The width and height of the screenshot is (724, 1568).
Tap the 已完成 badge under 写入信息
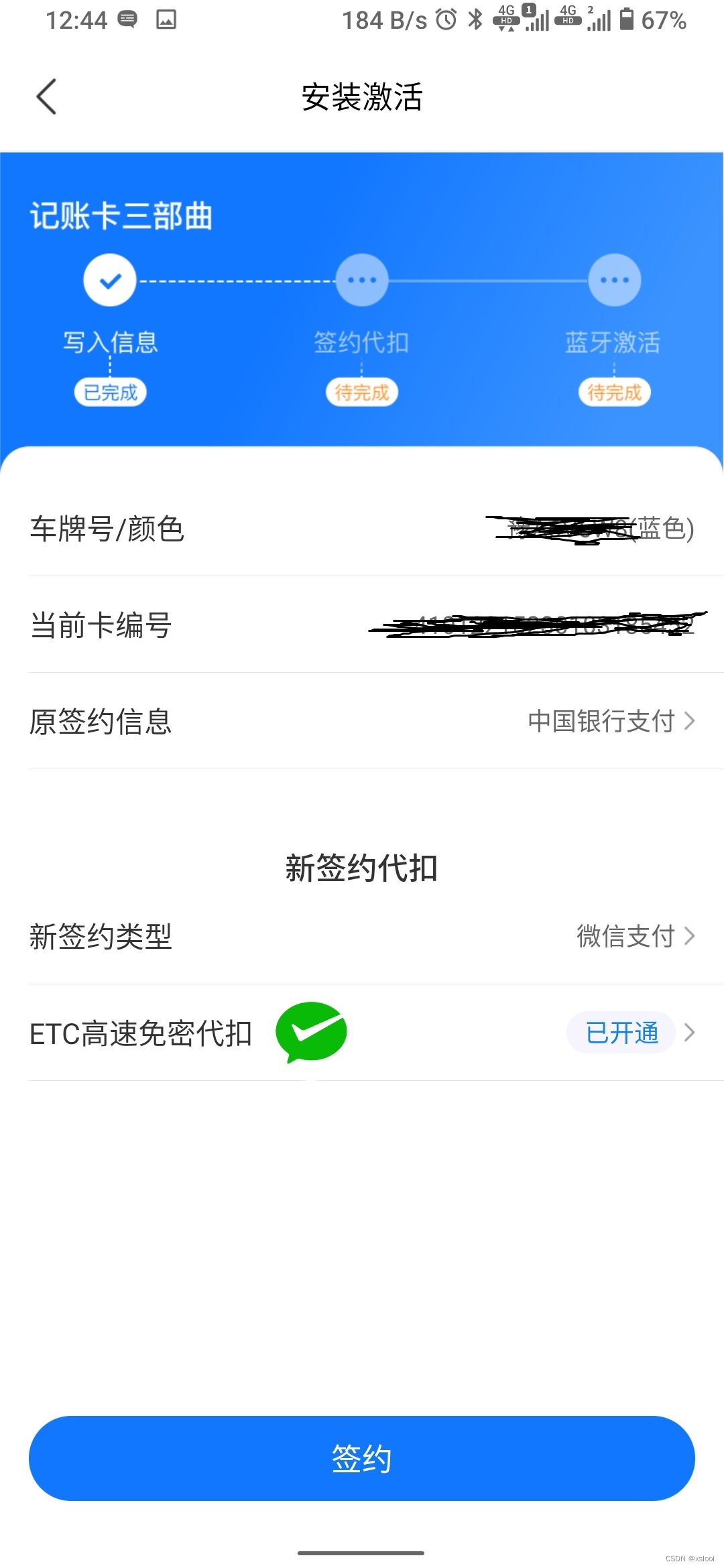click(x=109, y=392)
